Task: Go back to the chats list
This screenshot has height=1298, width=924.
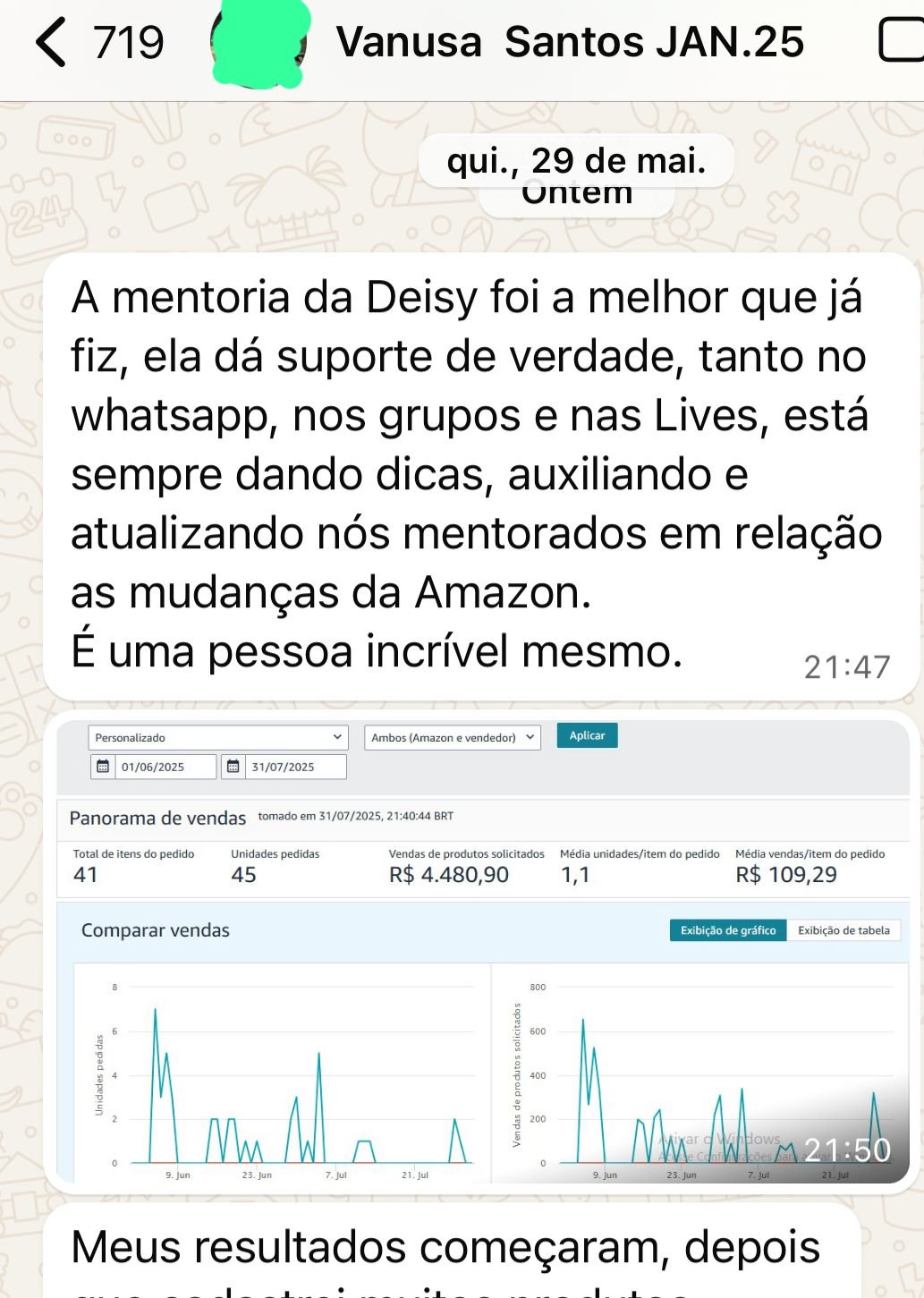Action: pos(52,42)
